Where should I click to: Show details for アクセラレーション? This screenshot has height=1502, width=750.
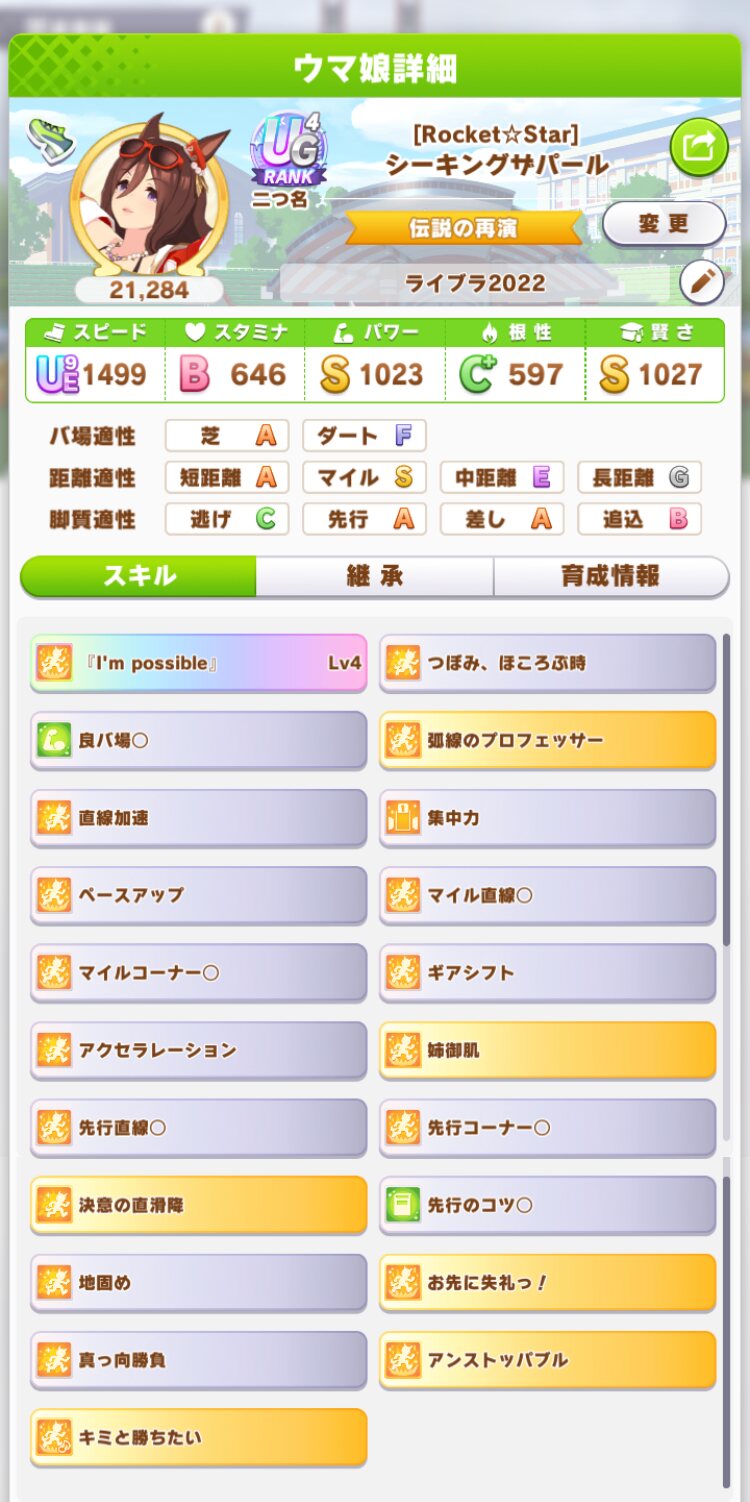click(199, 1050)
